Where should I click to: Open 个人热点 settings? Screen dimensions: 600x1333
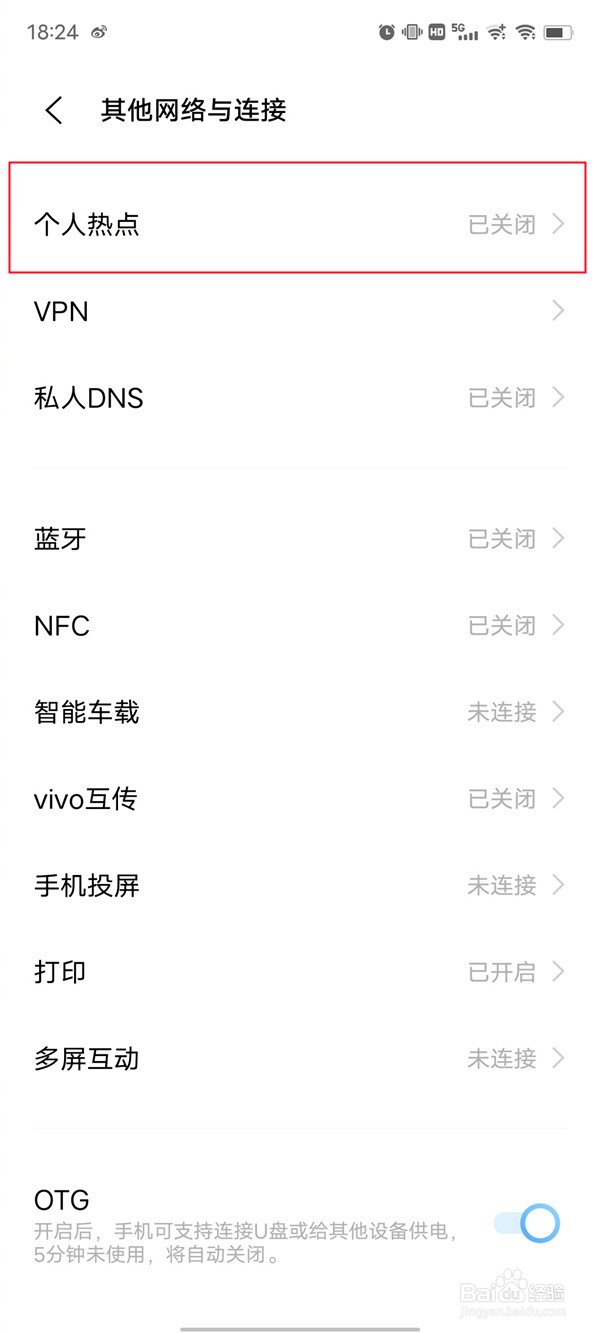[300, 224]
